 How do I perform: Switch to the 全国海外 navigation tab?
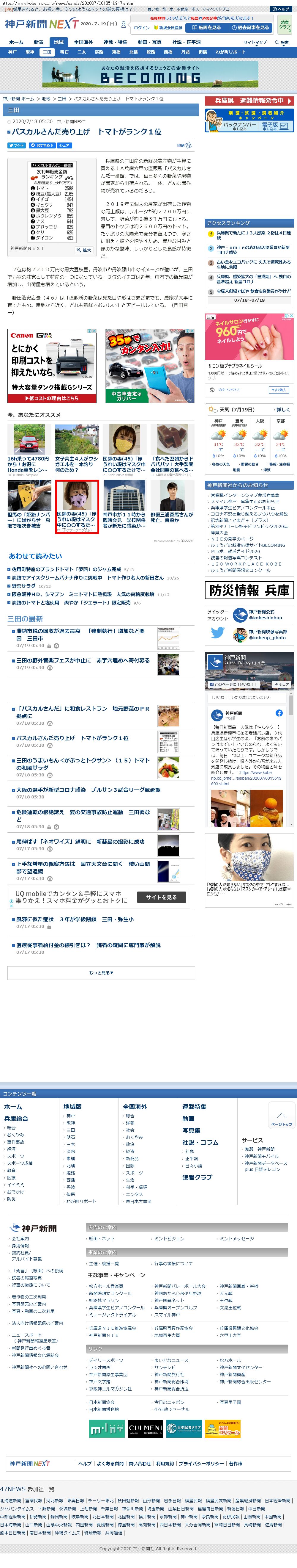(83, 43)
